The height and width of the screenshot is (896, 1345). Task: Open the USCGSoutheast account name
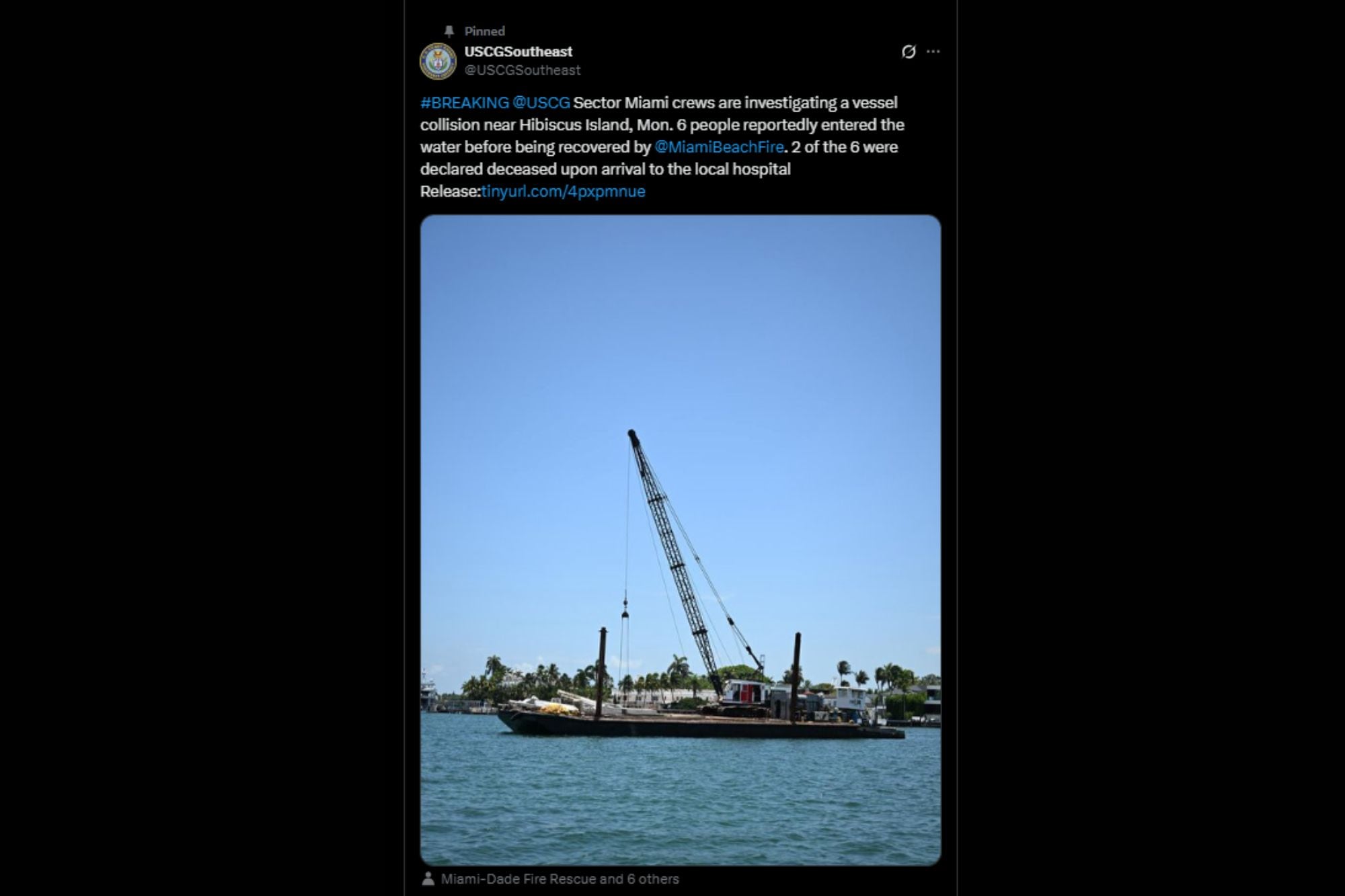[x=518, y=52]
